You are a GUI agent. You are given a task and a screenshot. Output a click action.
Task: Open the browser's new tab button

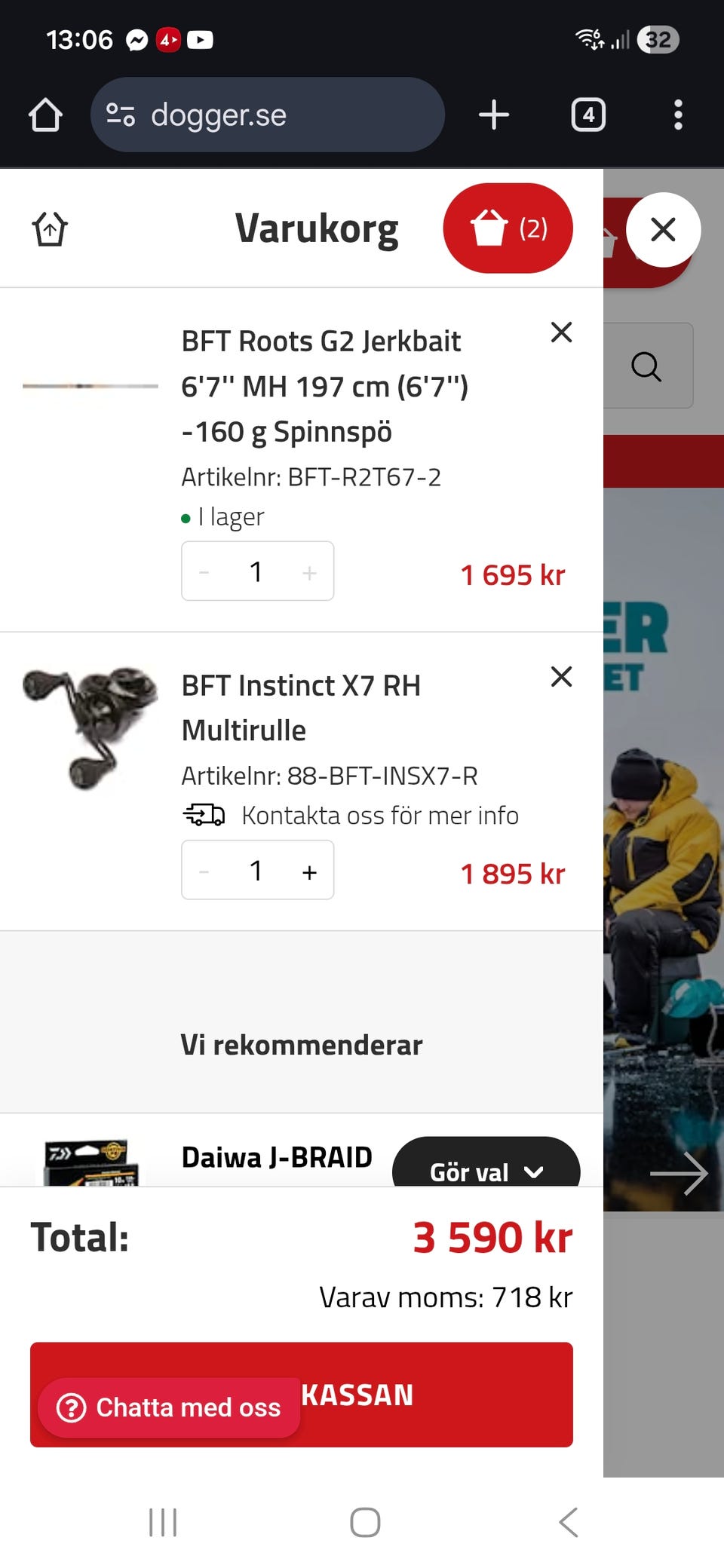[x=494, y=115]
